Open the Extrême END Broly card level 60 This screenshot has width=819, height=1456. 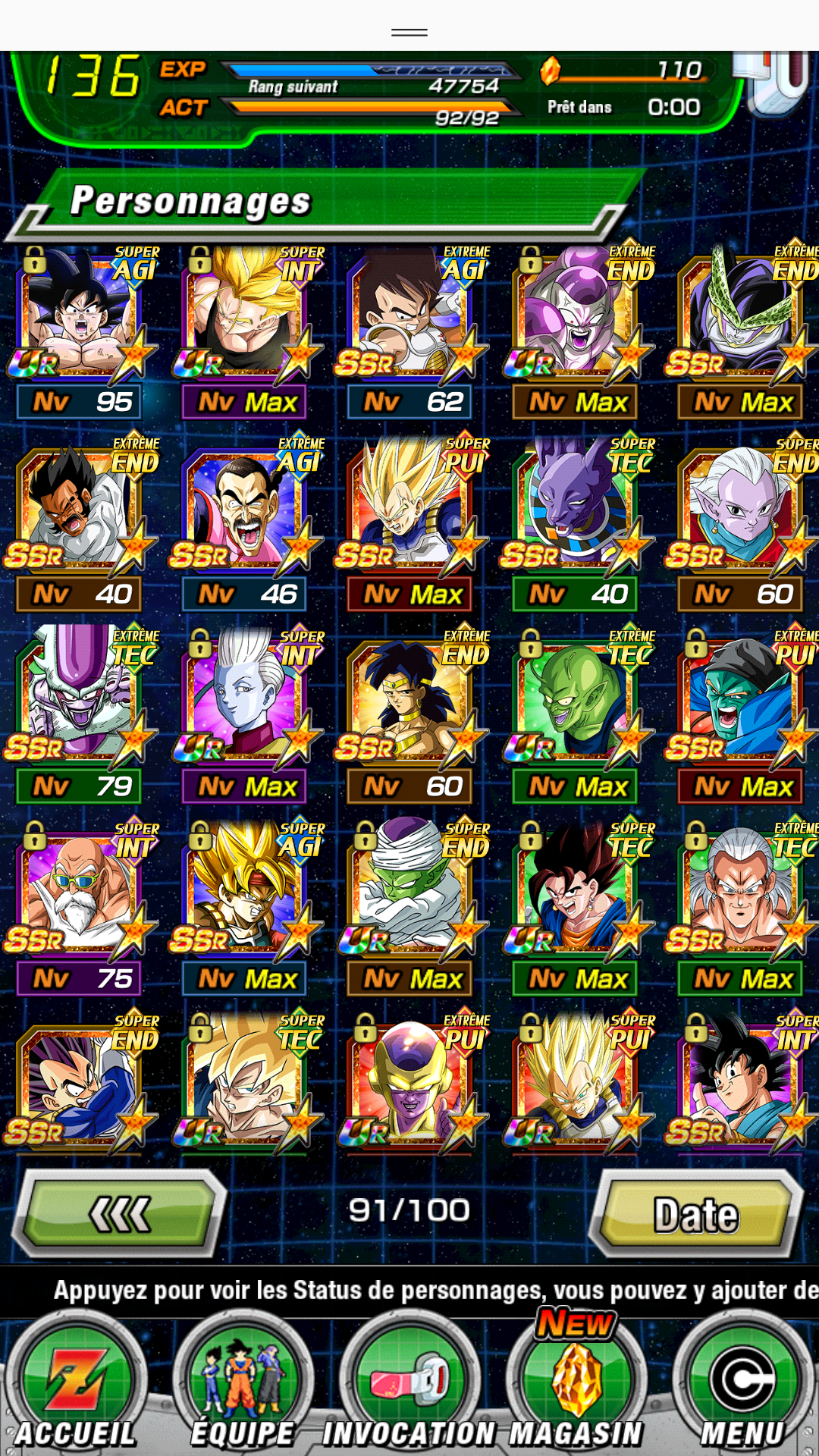pos(411,717)
